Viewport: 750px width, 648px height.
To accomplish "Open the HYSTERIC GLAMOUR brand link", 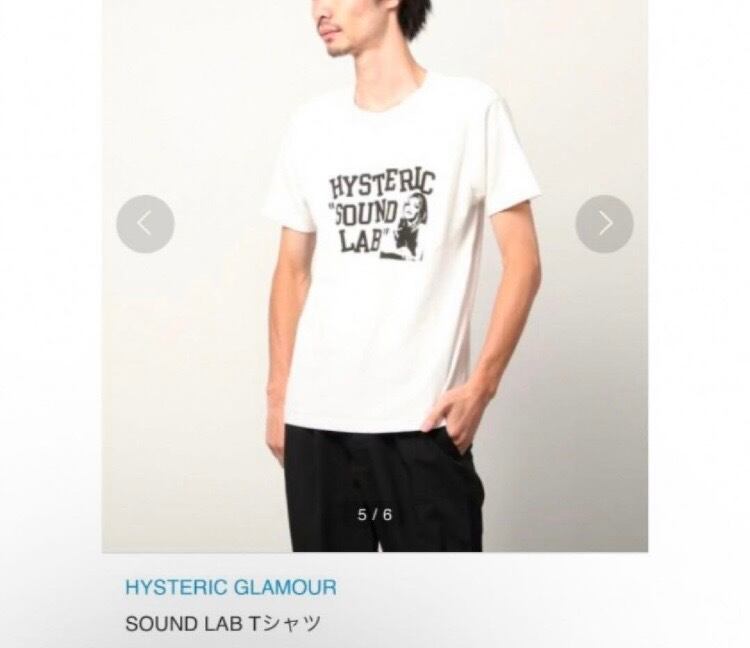I will 231,587.
